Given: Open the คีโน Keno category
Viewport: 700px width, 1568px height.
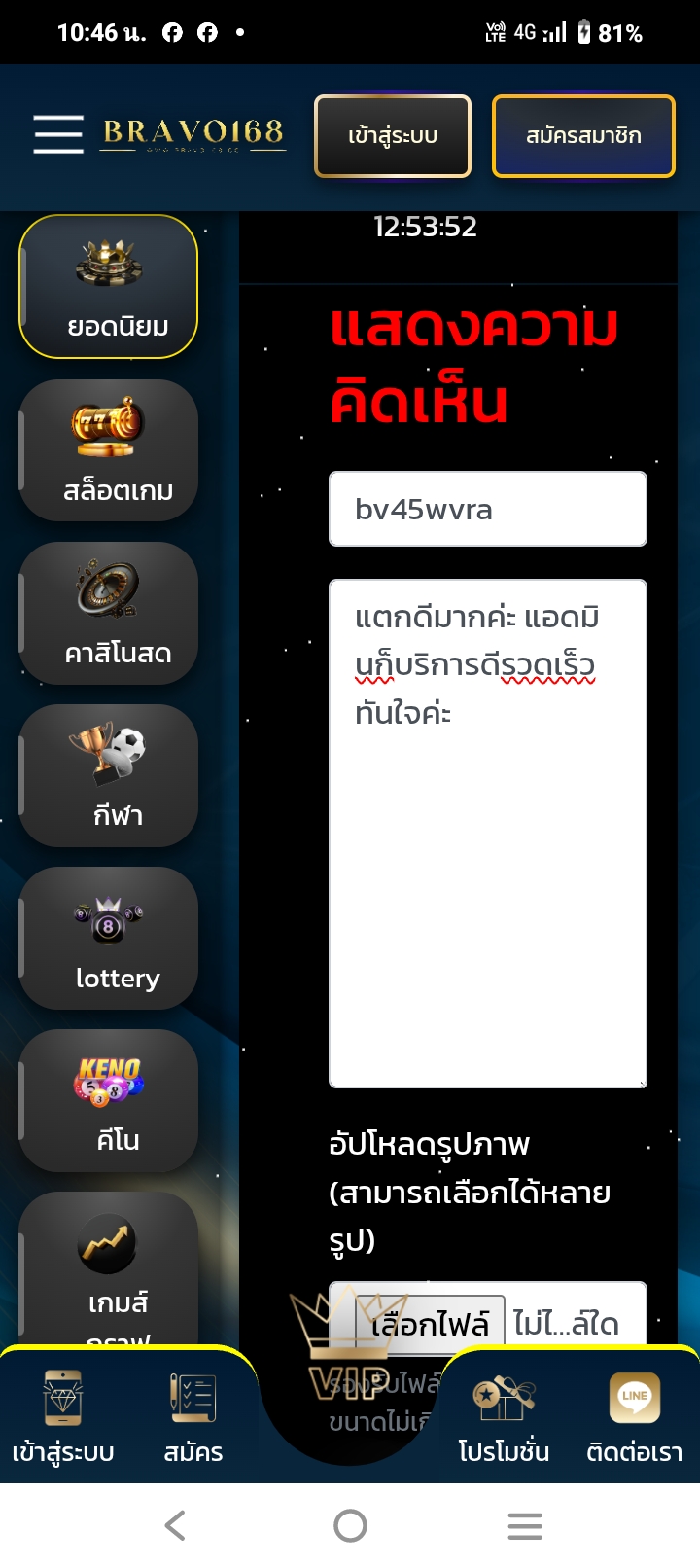Looking at the screenshot, I should (x=109, y=1100).
